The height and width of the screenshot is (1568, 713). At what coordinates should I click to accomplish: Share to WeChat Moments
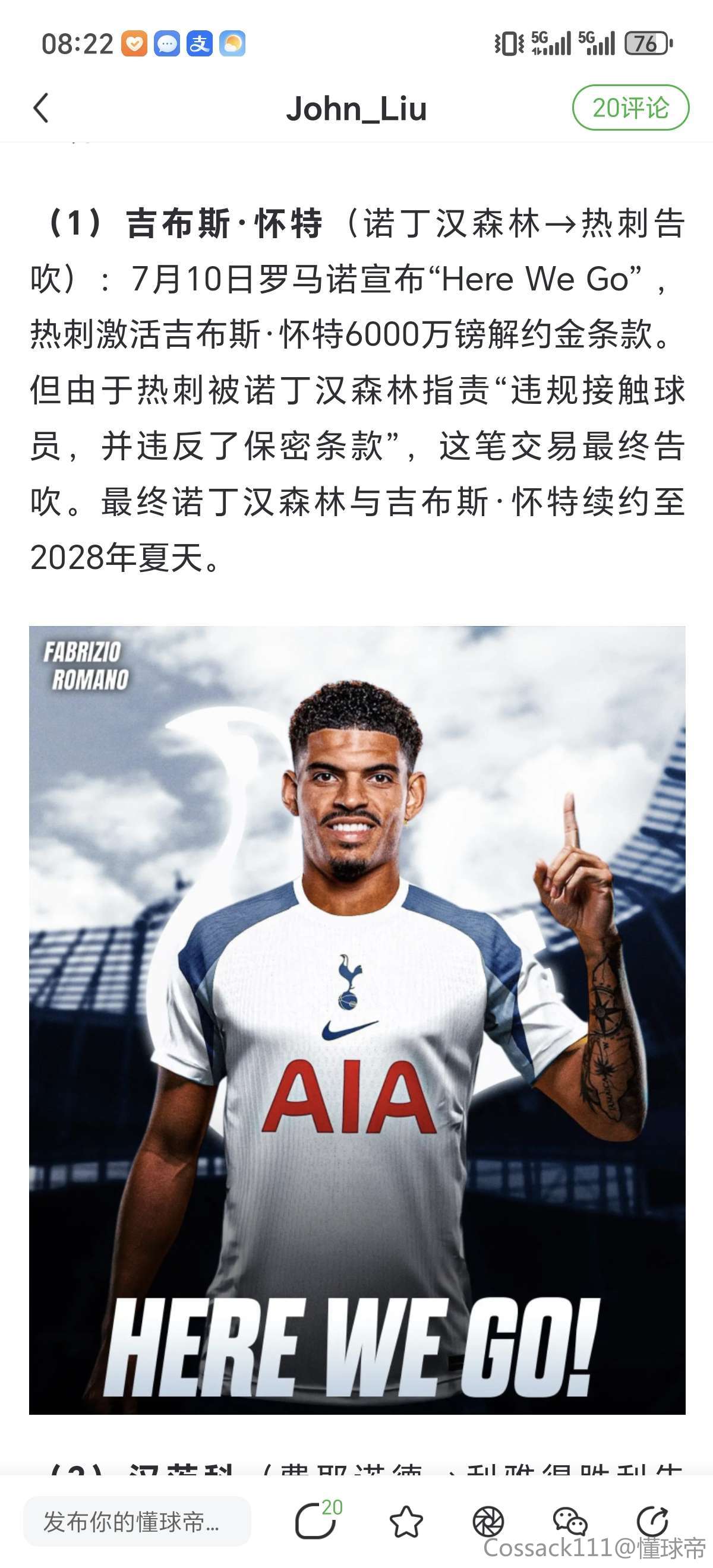[x=488, y=1521]
